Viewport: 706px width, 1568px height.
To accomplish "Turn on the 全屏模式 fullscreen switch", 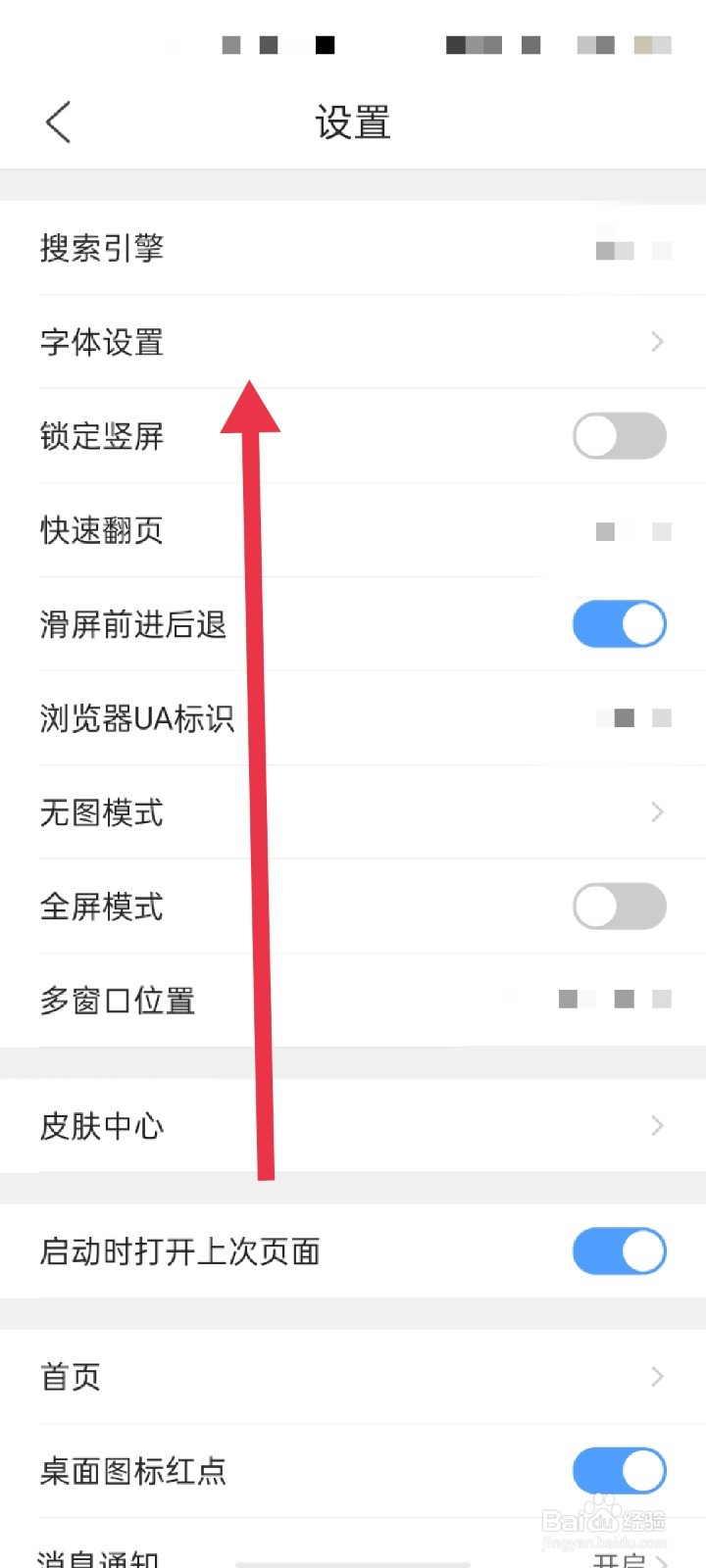I will click(x=619, y=906).
